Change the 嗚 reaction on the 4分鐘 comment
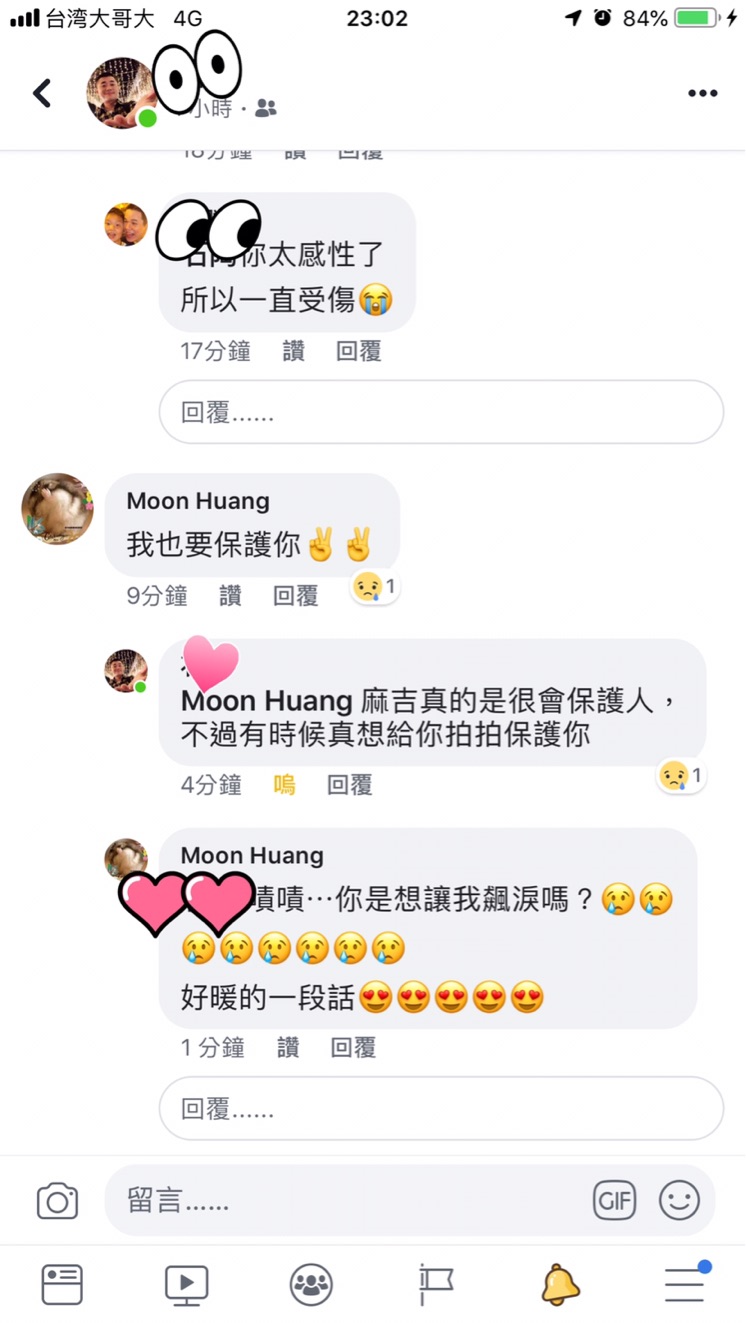This screenshot has width=746, height=1323. (284, 785)
